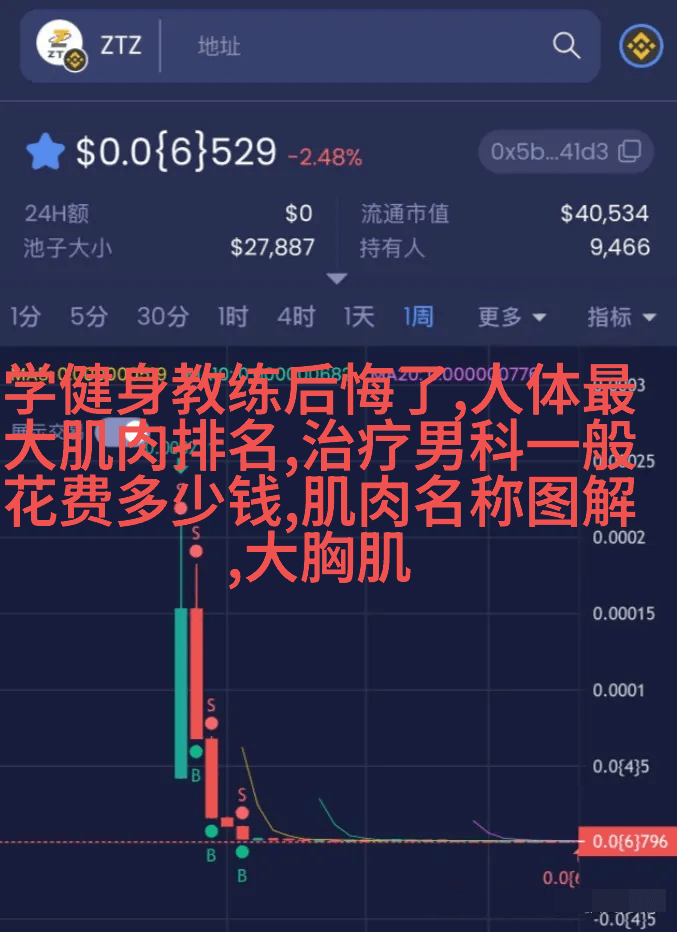
Task: Favorite this token with the star
Action: tap(45, 153)
